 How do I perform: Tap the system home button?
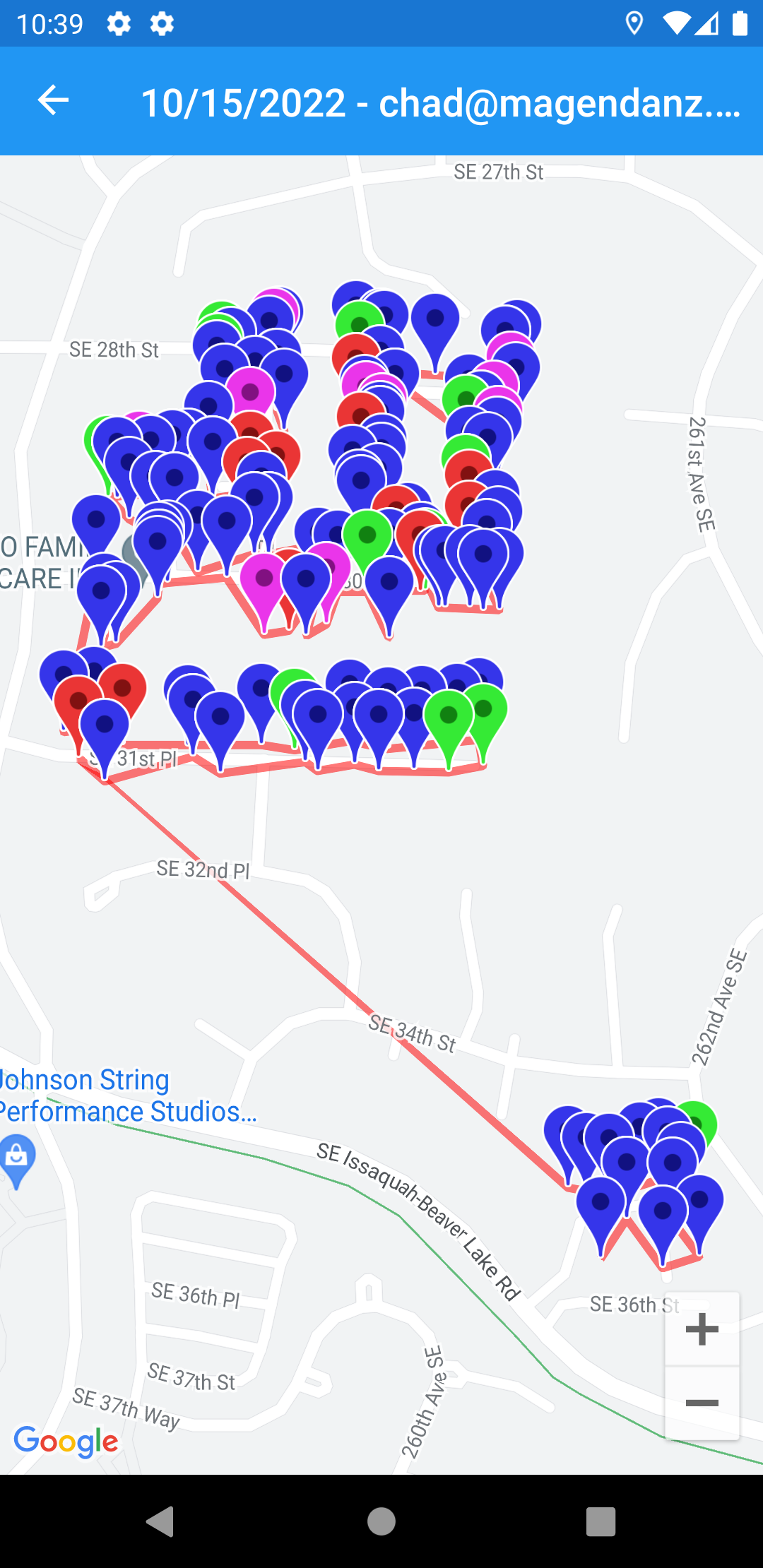(381, 1521)
